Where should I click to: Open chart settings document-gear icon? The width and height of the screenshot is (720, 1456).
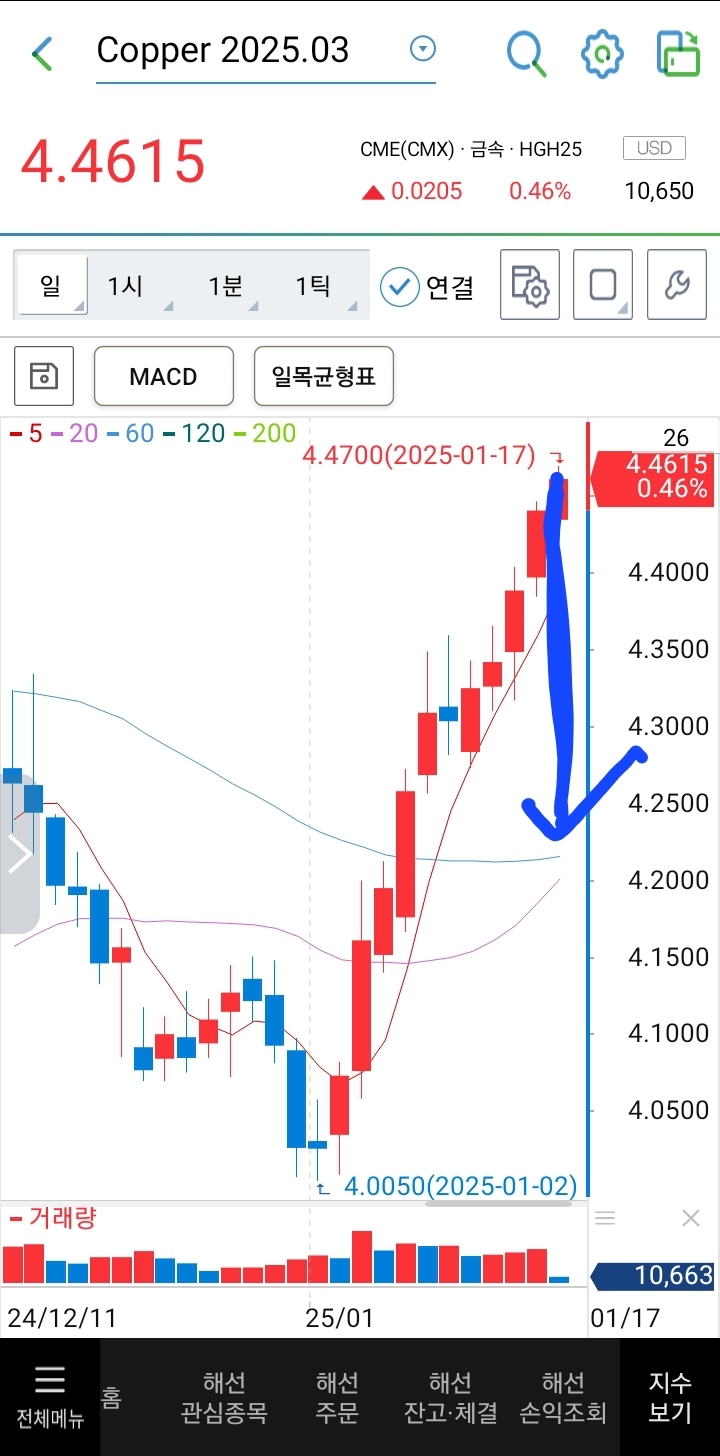[529, 285]
